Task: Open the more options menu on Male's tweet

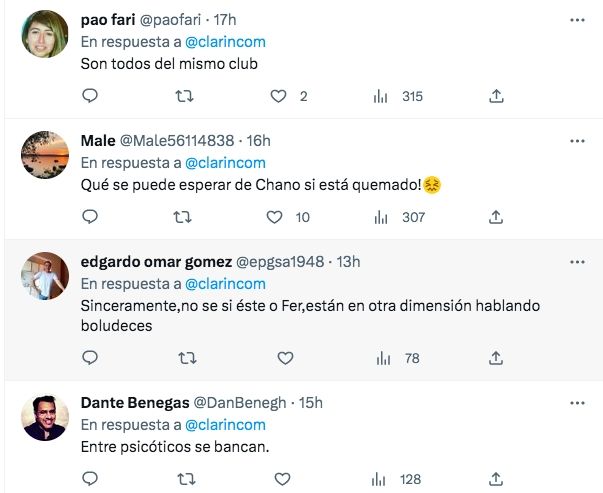Action: [577, 140]
